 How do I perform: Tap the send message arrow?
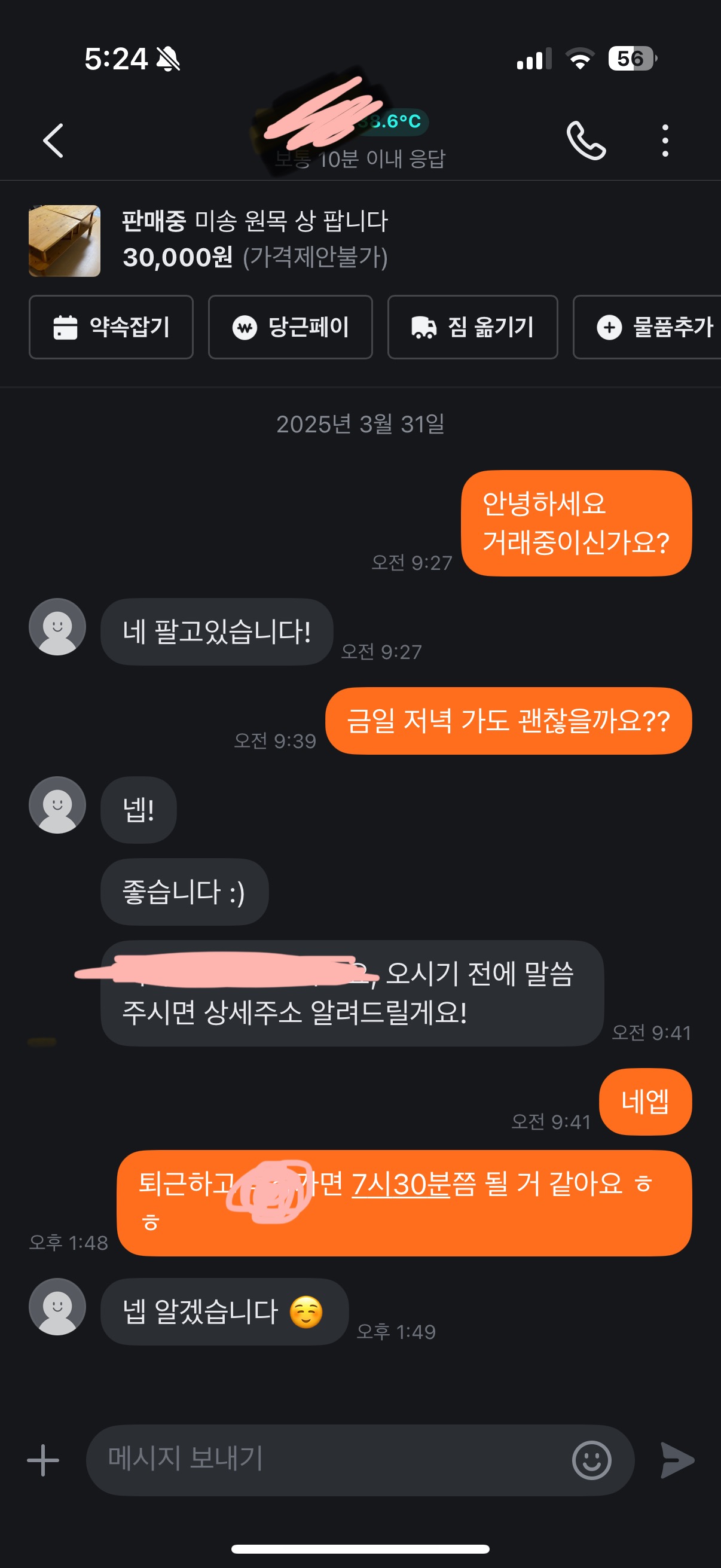[x=677, y=1460]
